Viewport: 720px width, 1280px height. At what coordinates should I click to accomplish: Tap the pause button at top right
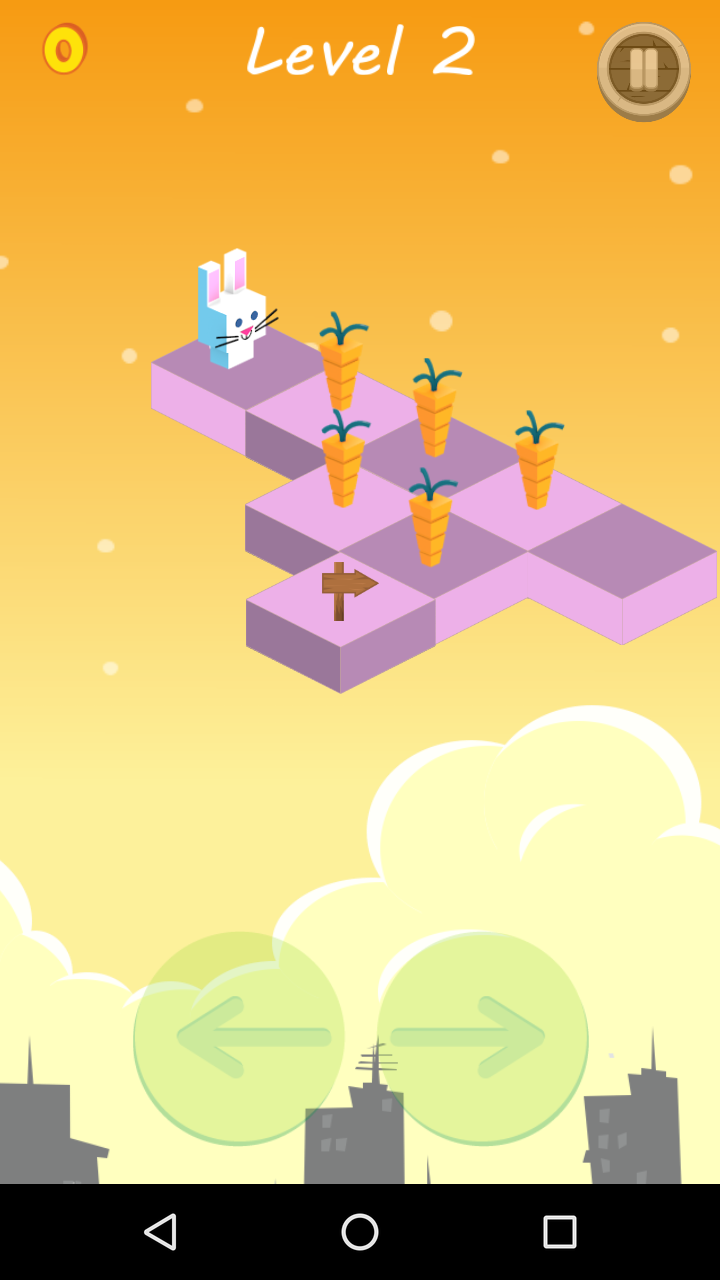(x=643, y=71)
